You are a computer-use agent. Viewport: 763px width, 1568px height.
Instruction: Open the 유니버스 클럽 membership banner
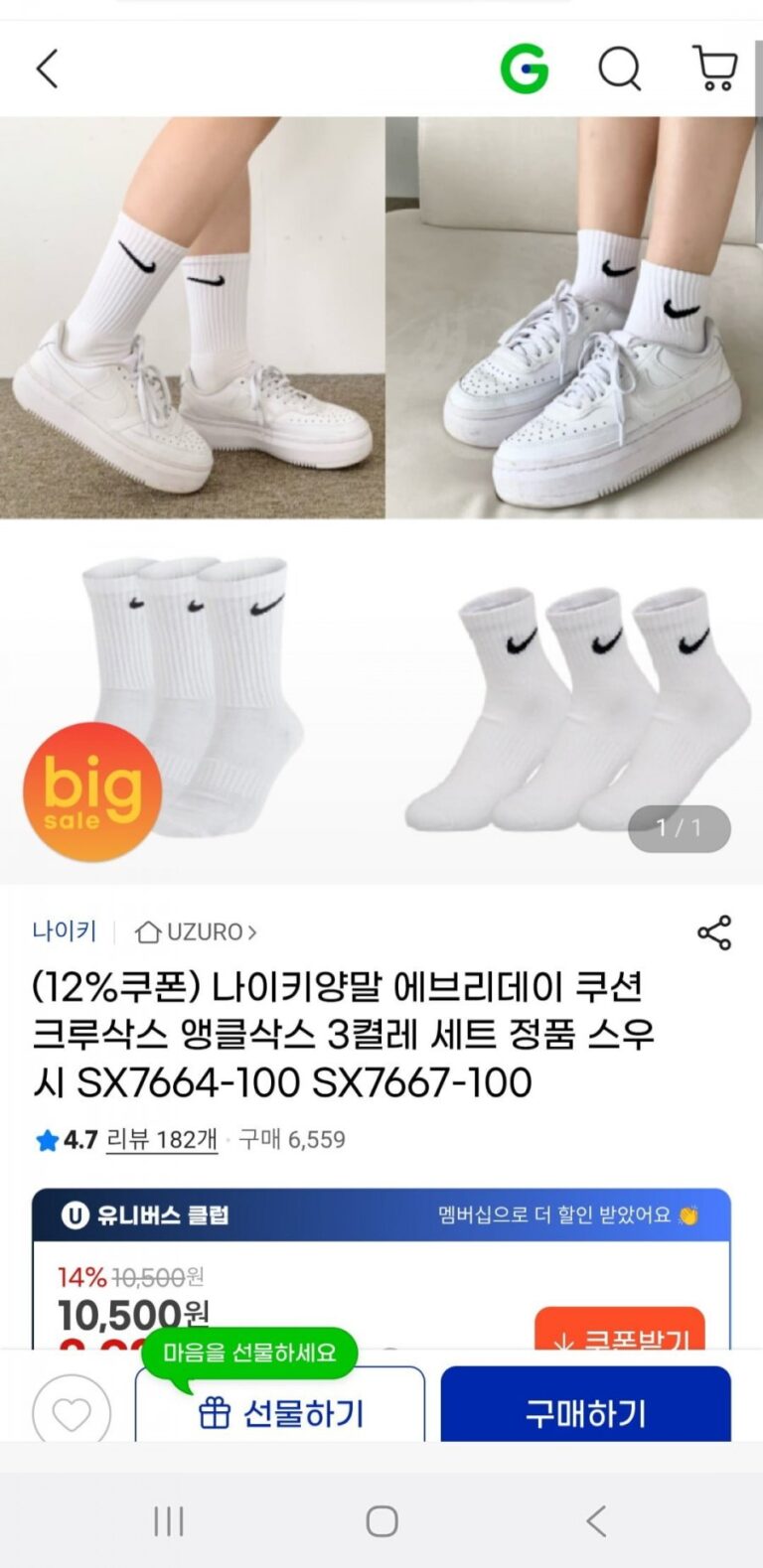[x=381, y=1214]
